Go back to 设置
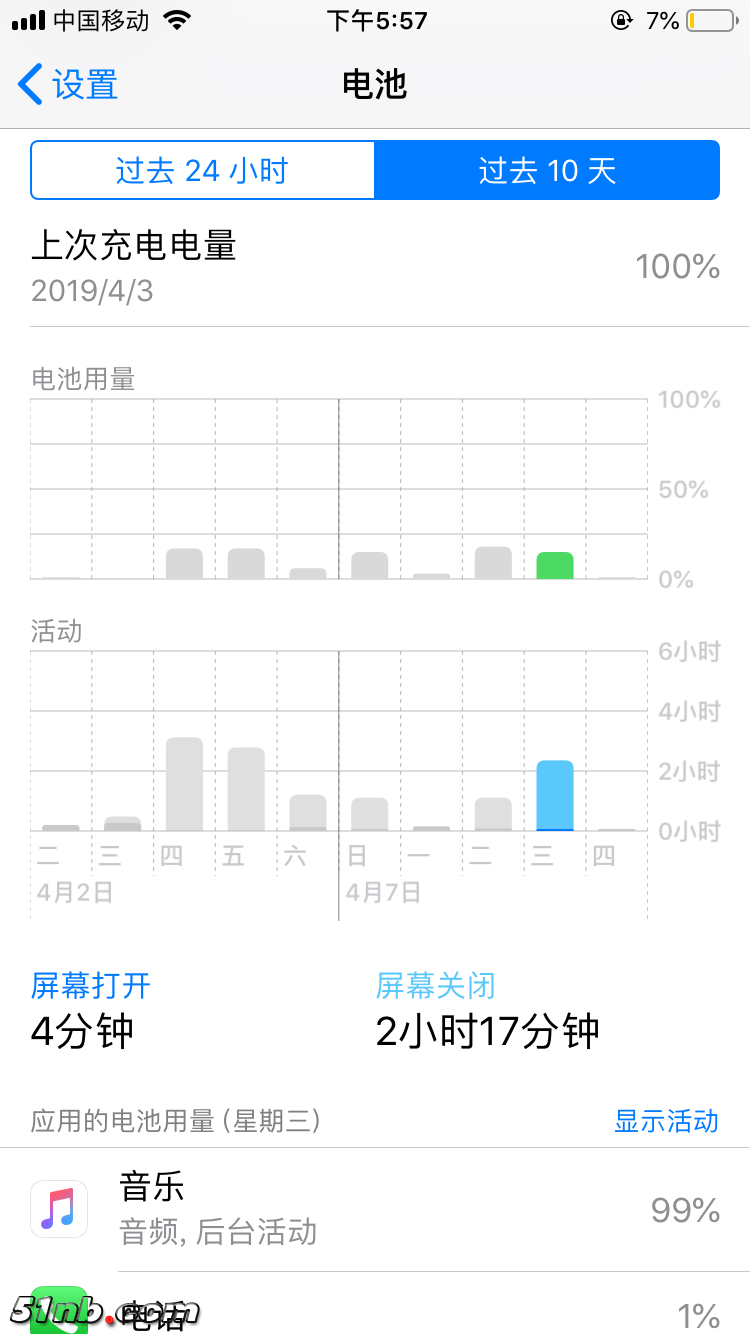750x1334 pixels. (68, 85)
